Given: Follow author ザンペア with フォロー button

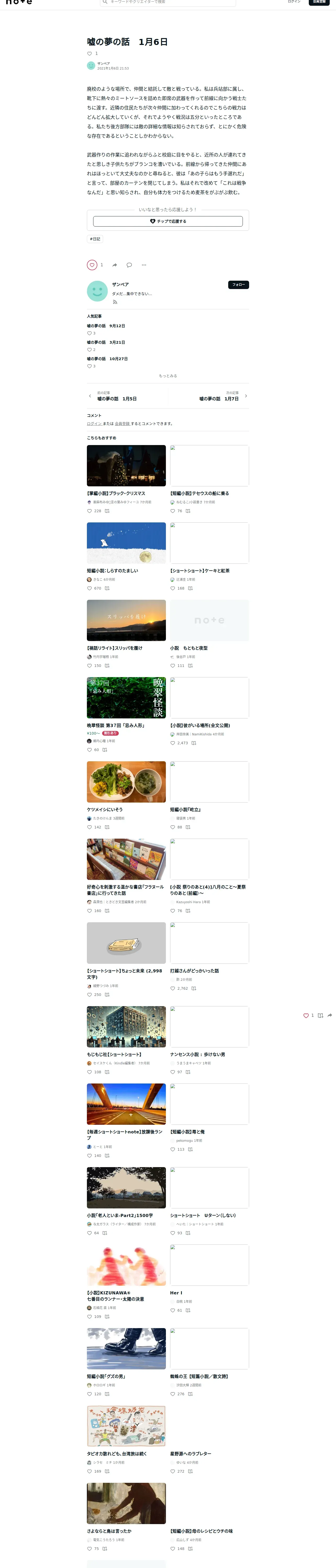Looking at the screenshot, I should (238, 285).
